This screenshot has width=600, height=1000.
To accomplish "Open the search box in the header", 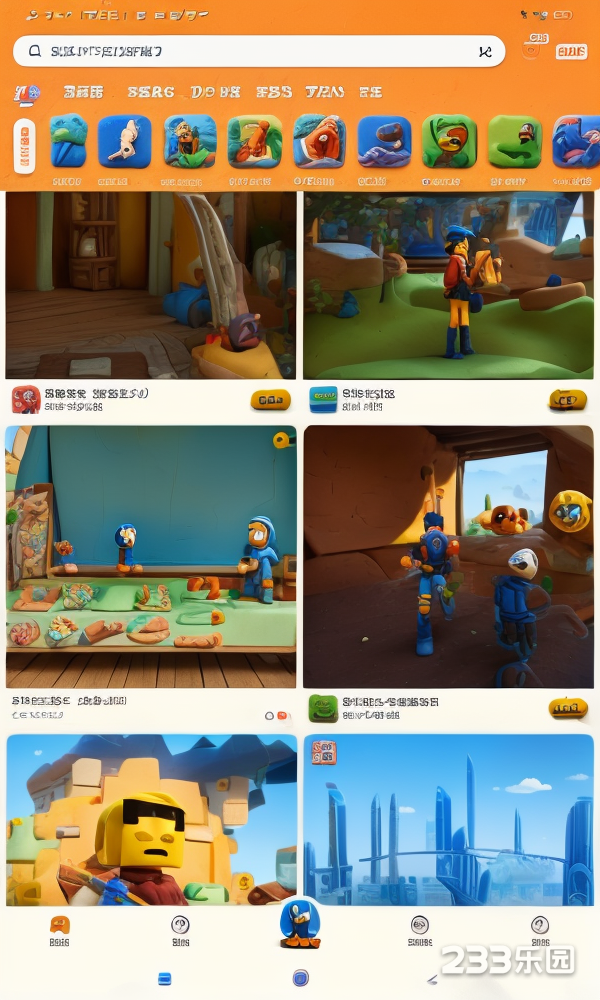I will [250, 51].
